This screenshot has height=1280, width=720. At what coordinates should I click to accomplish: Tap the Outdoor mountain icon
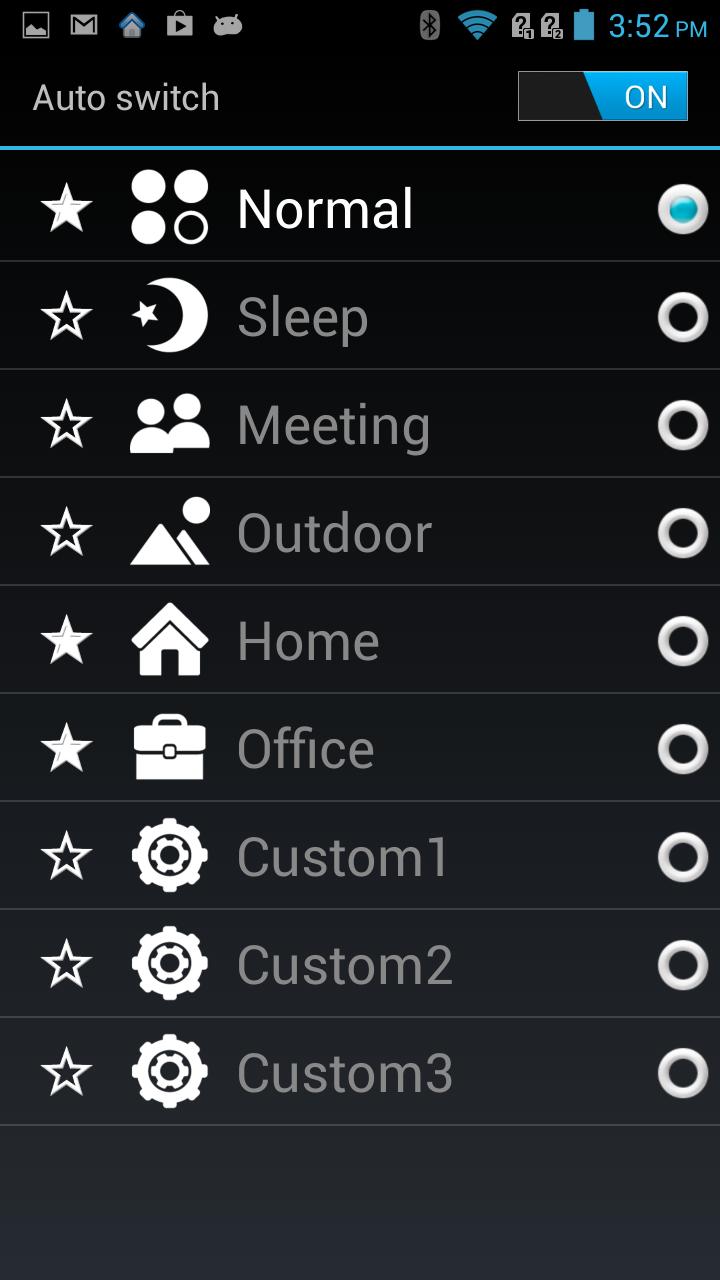tap(170, 531)
